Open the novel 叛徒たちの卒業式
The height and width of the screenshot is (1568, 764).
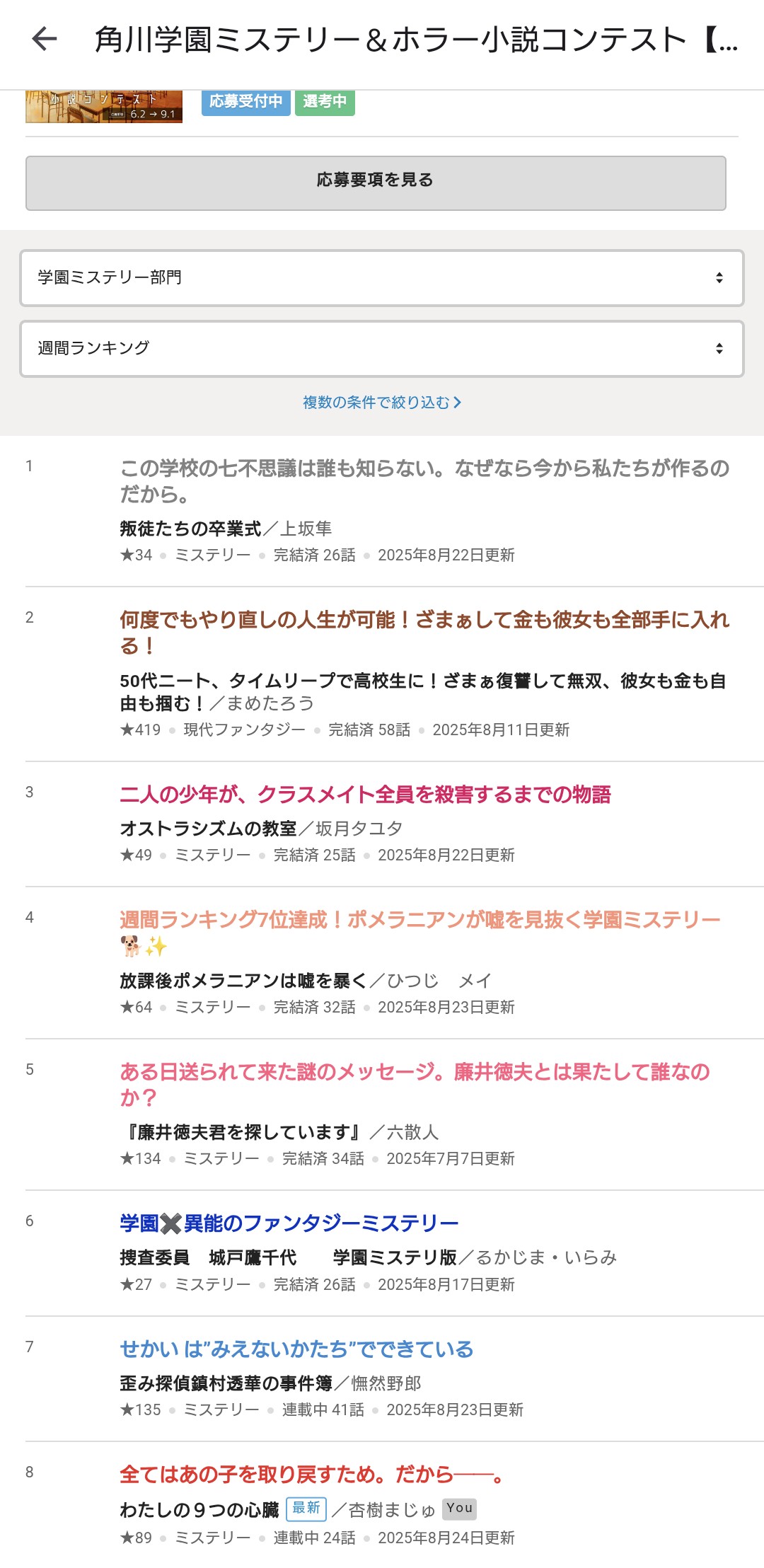(x=191, y=529)
